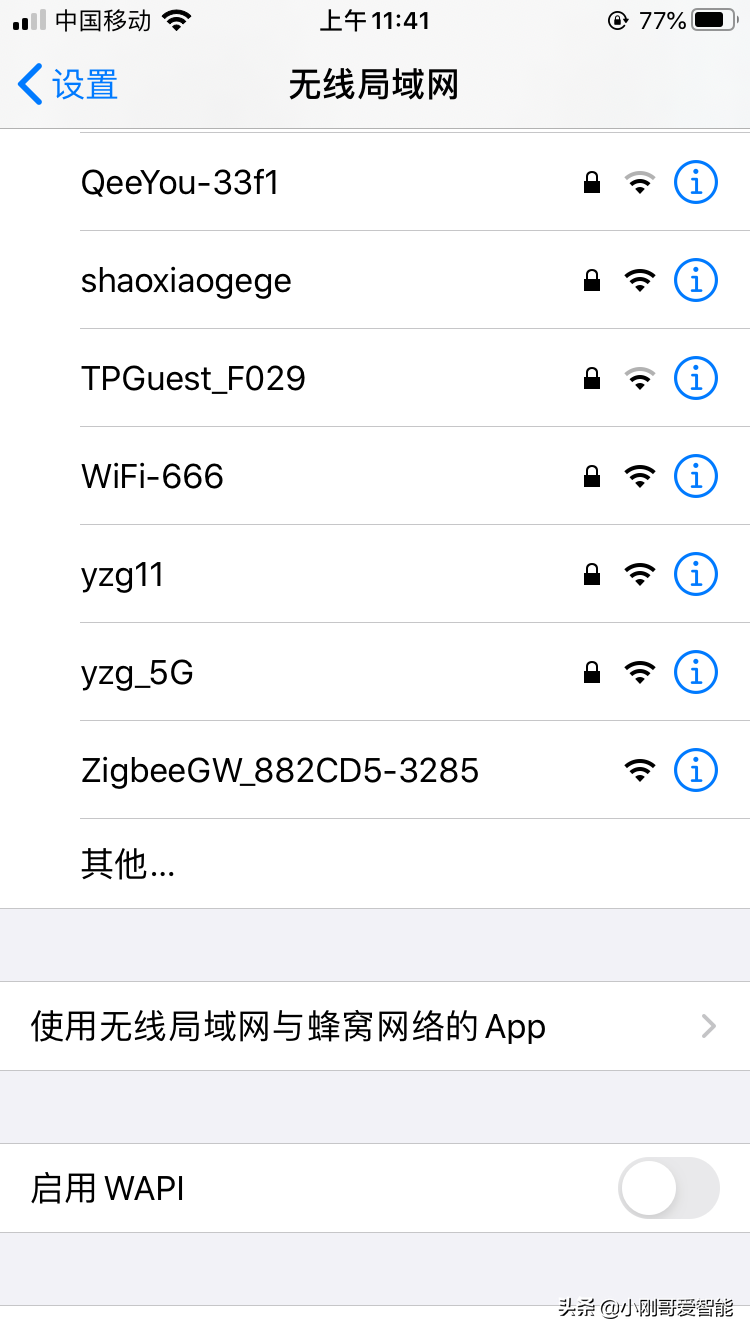Join the QeeYou-33f1 network

click(x=375, y=183)
